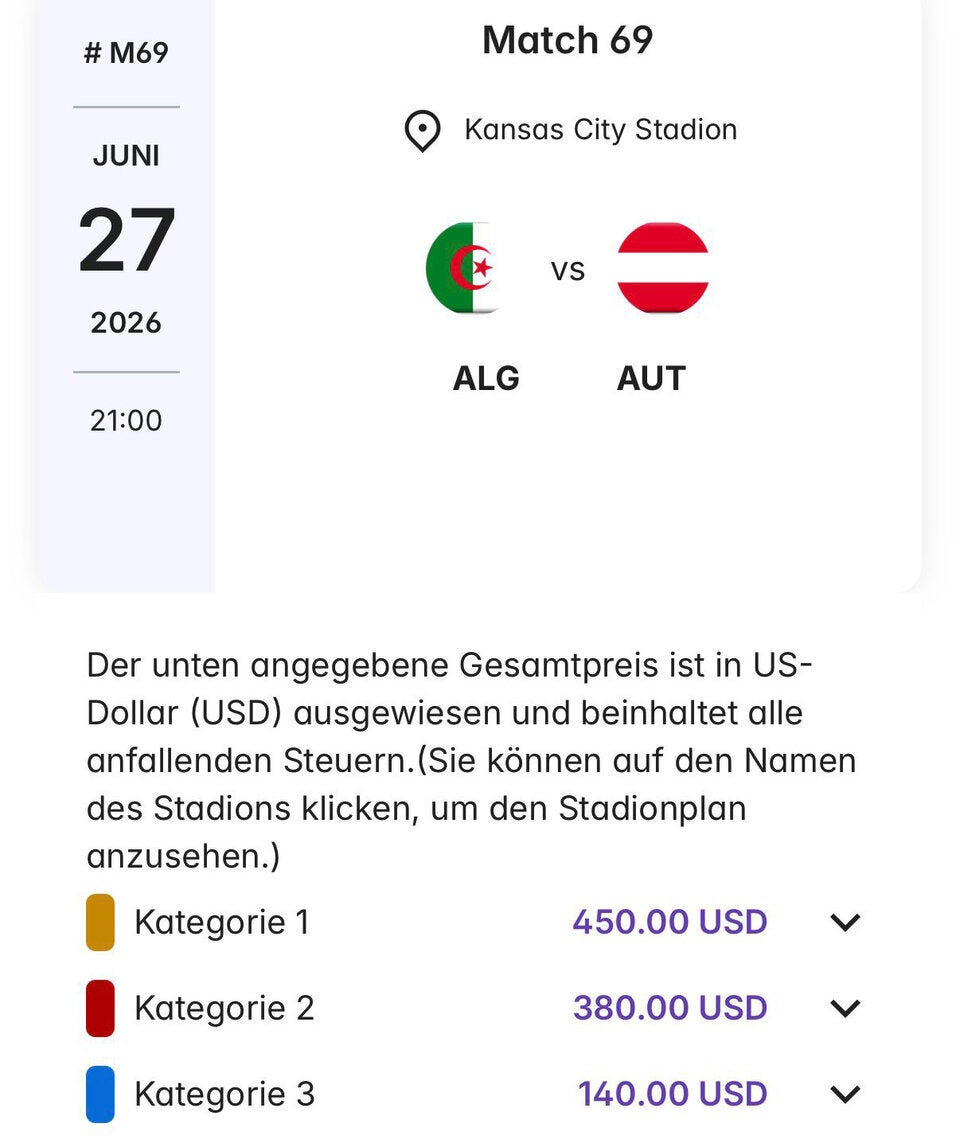Open the Kansas City Stadion stadium plan

[x=601, y=129]
